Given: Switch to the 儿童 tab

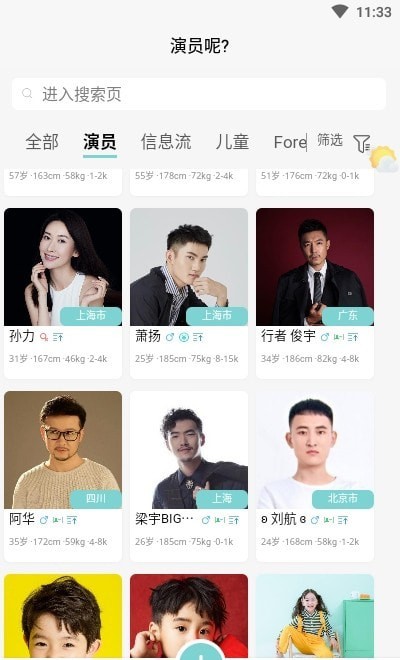Looking at the screenshot, I should tap(232, 142).
